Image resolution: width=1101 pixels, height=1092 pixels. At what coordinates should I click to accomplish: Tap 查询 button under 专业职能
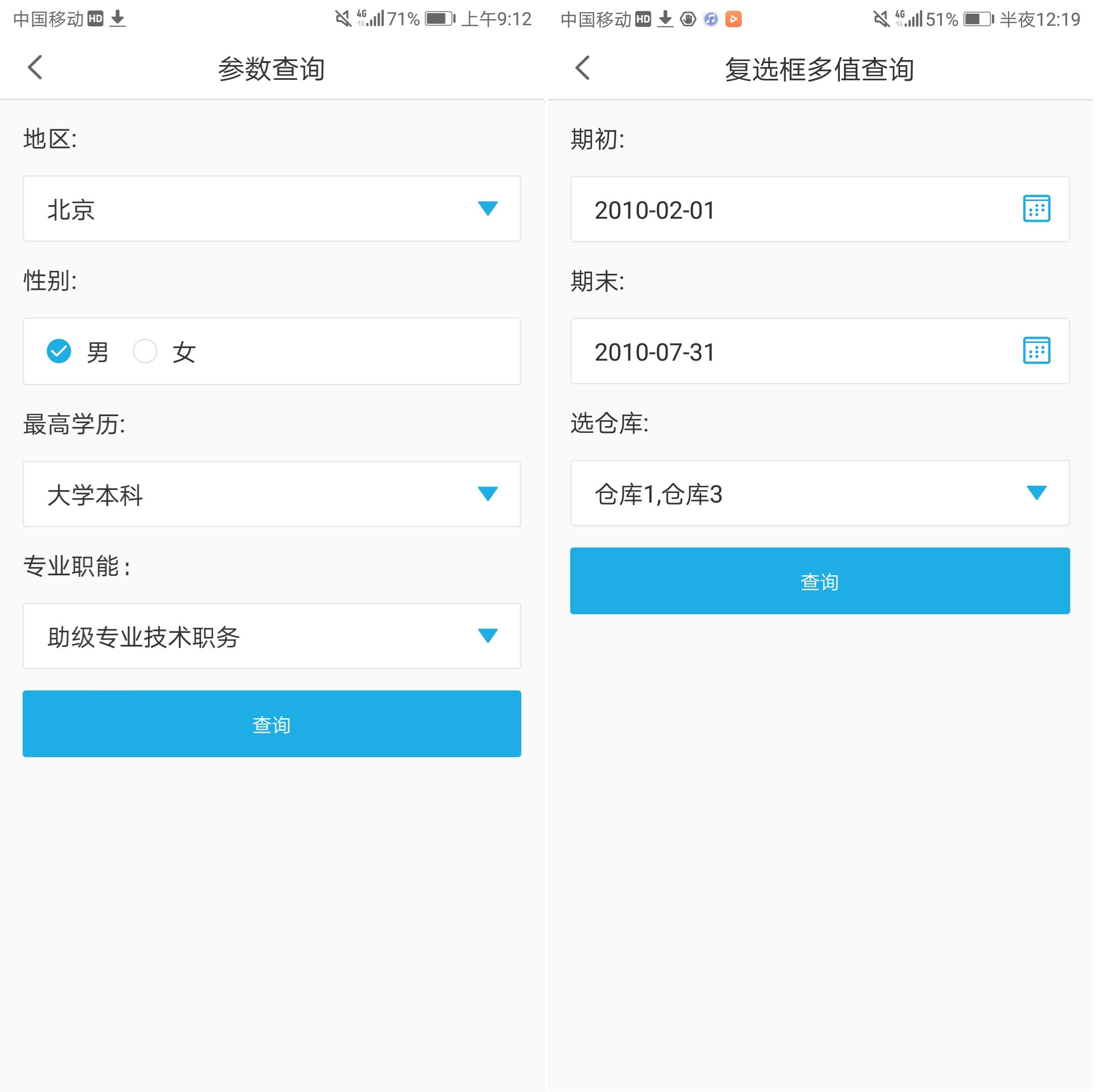click(x=272, y=724)
